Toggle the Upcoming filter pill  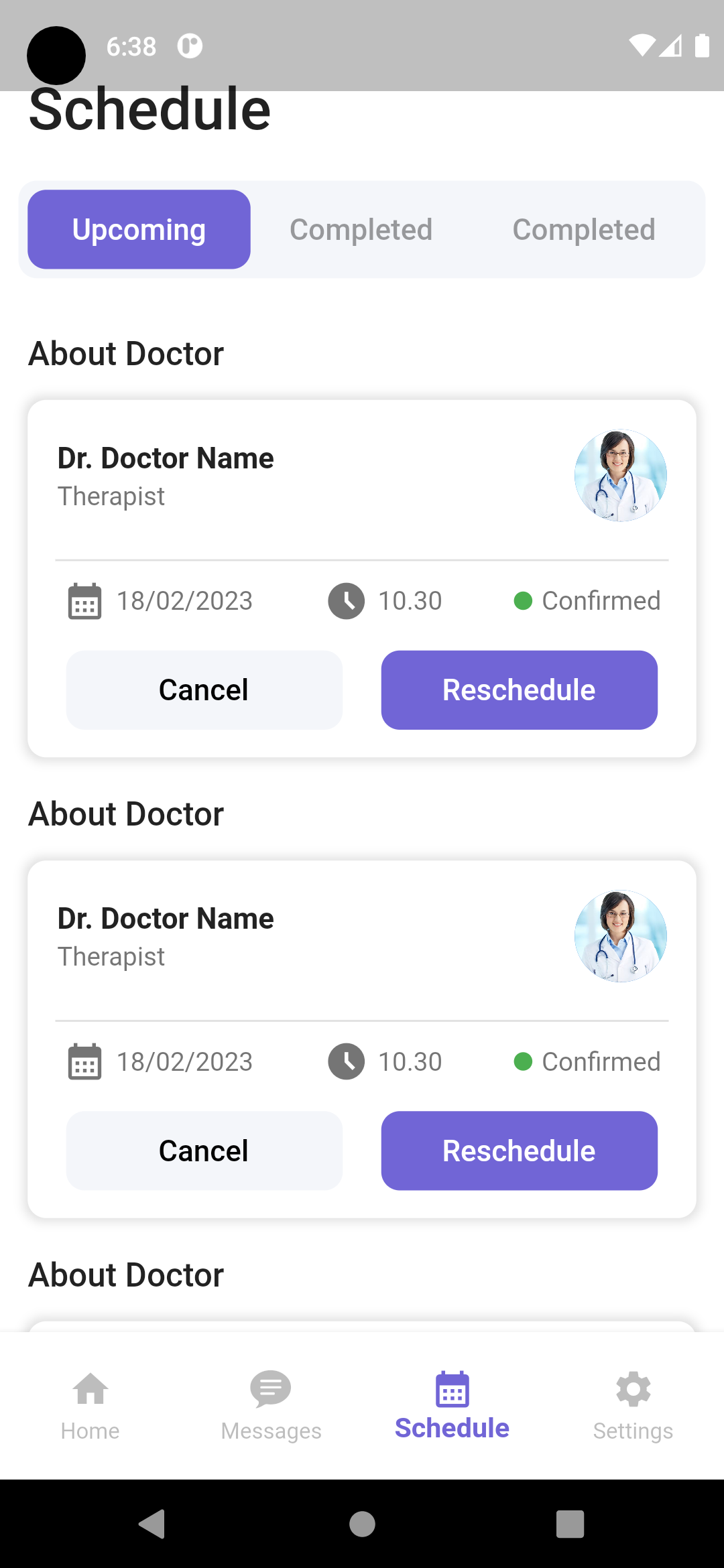coord(138,228)
